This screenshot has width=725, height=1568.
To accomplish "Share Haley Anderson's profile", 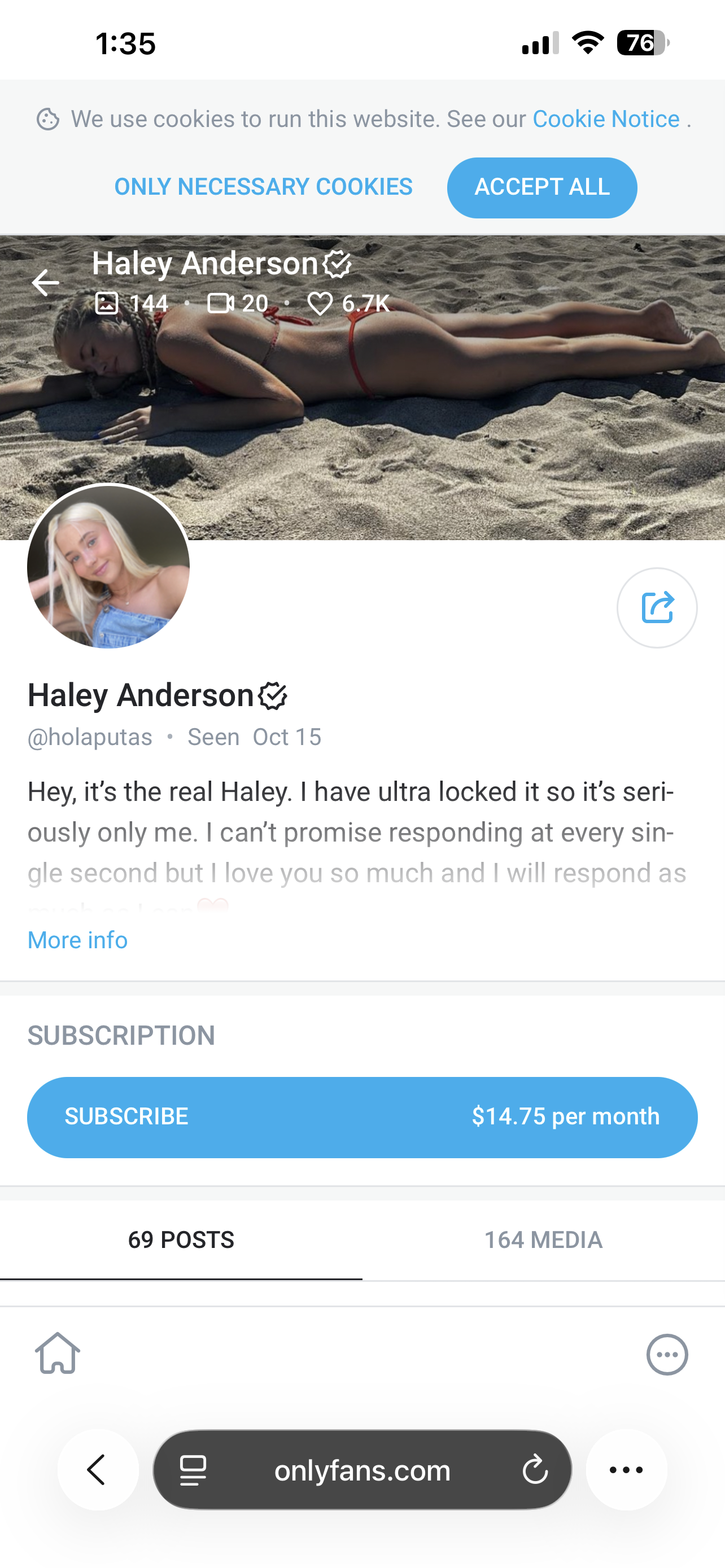I will [657, 607].
